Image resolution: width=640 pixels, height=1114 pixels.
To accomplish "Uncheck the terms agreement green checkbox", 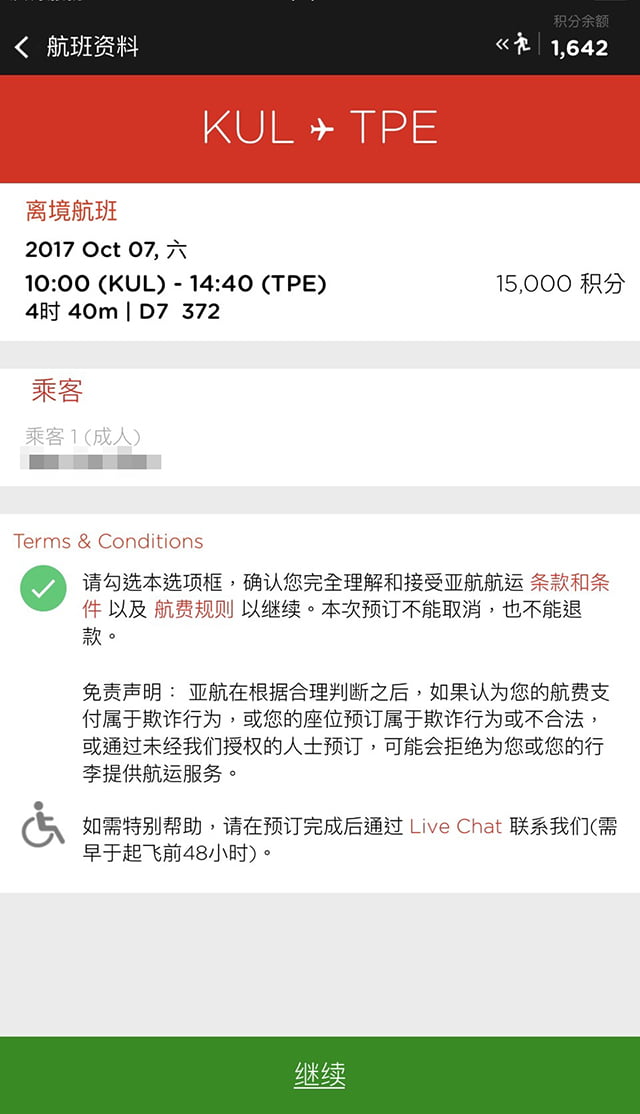I will (x=43, y=588).
